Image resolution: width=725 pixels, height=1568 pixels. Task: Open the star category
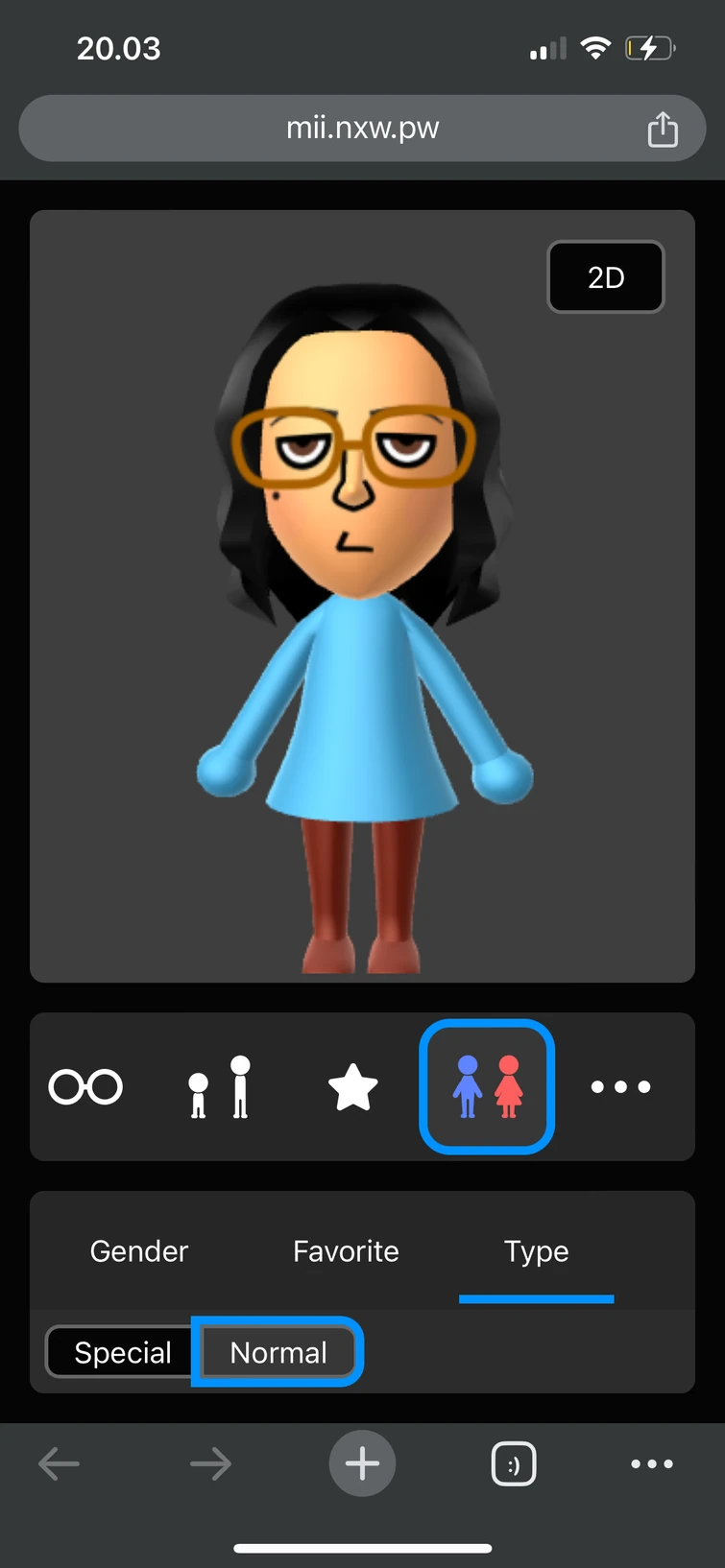point(352,1087)
